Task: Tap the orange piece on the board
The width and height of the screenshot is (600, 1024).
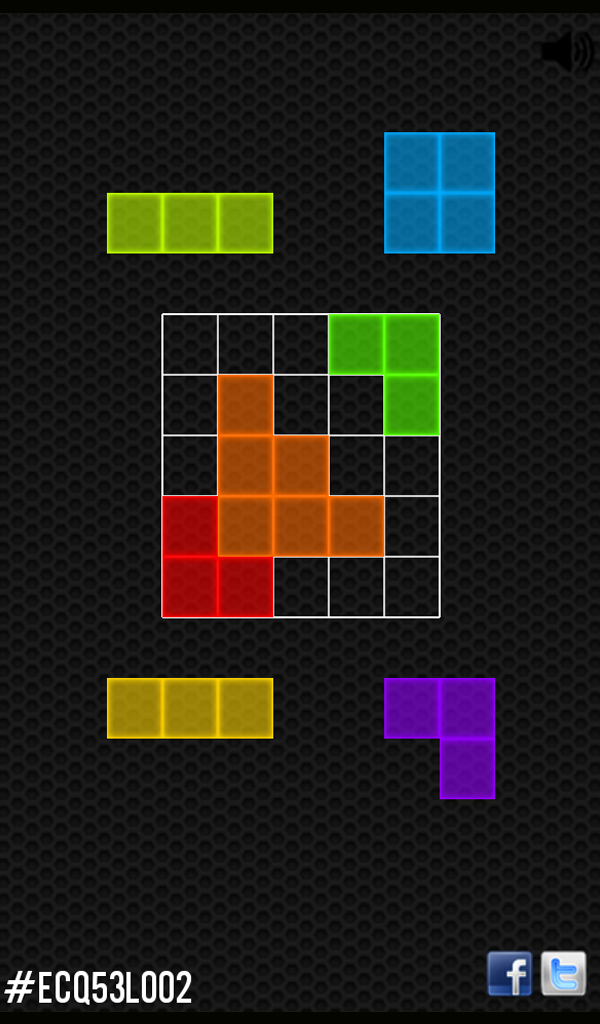Action: click(273, 497)
